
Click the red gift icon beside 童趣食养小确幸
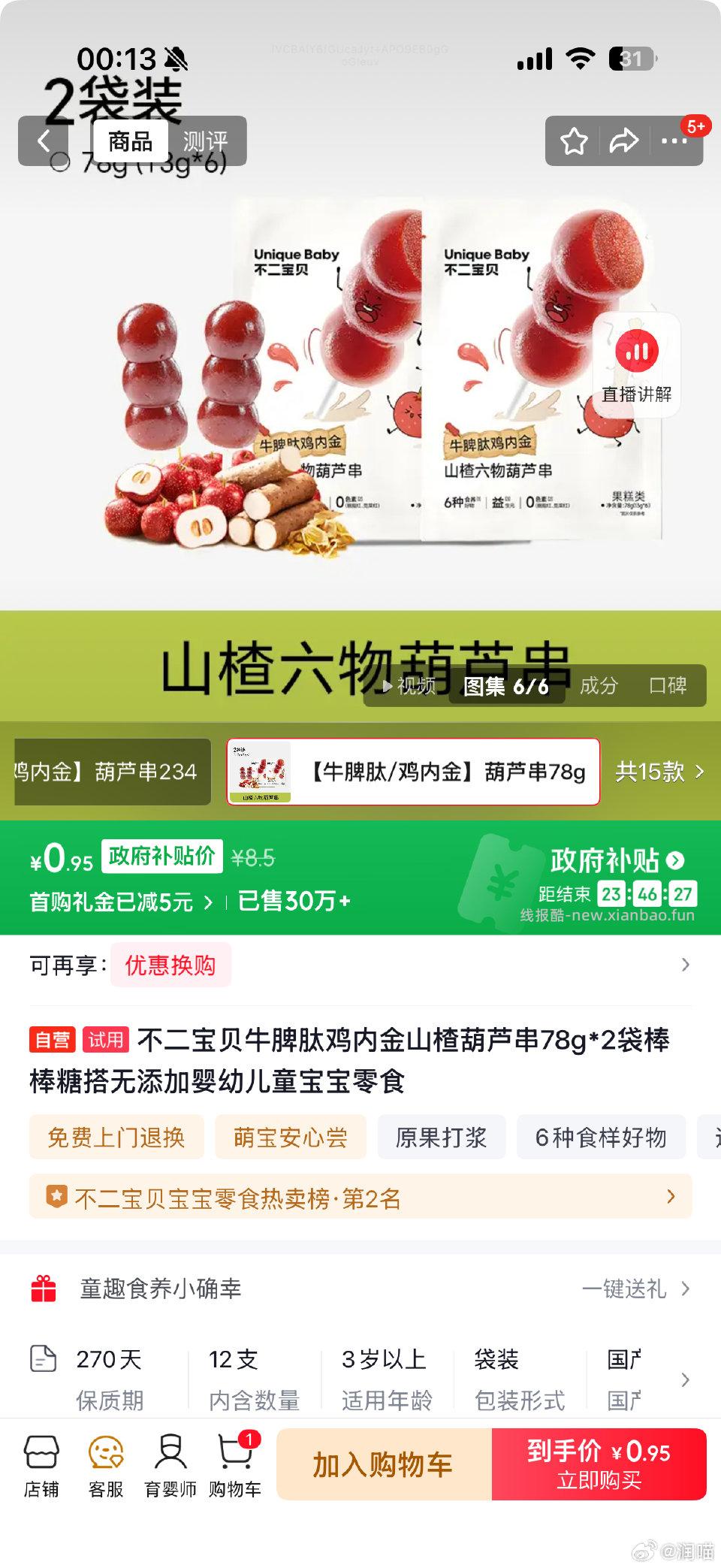(43, 1289)
